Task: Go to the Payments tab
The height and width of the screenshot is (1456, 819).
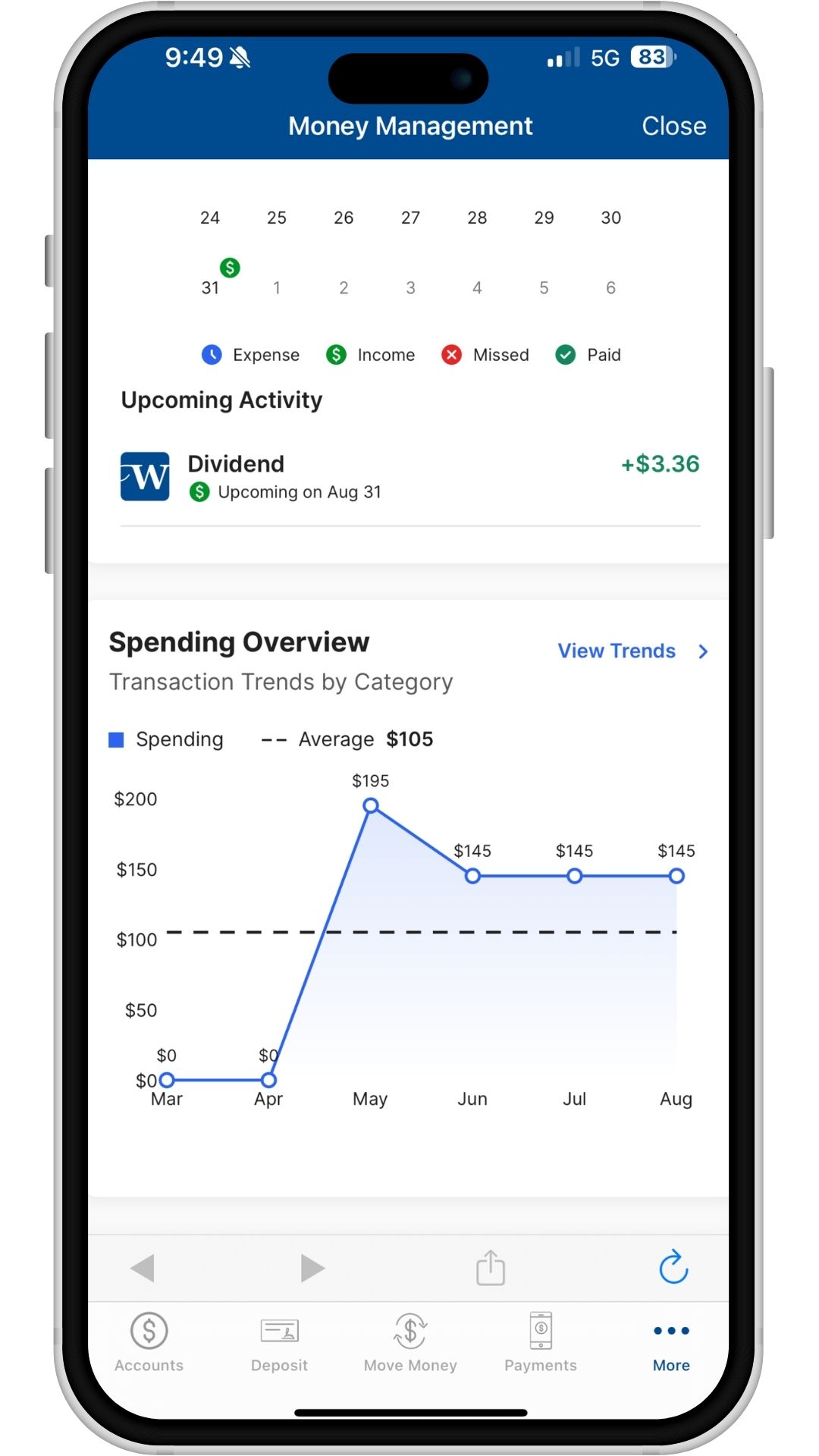Action: point(541,1343)
